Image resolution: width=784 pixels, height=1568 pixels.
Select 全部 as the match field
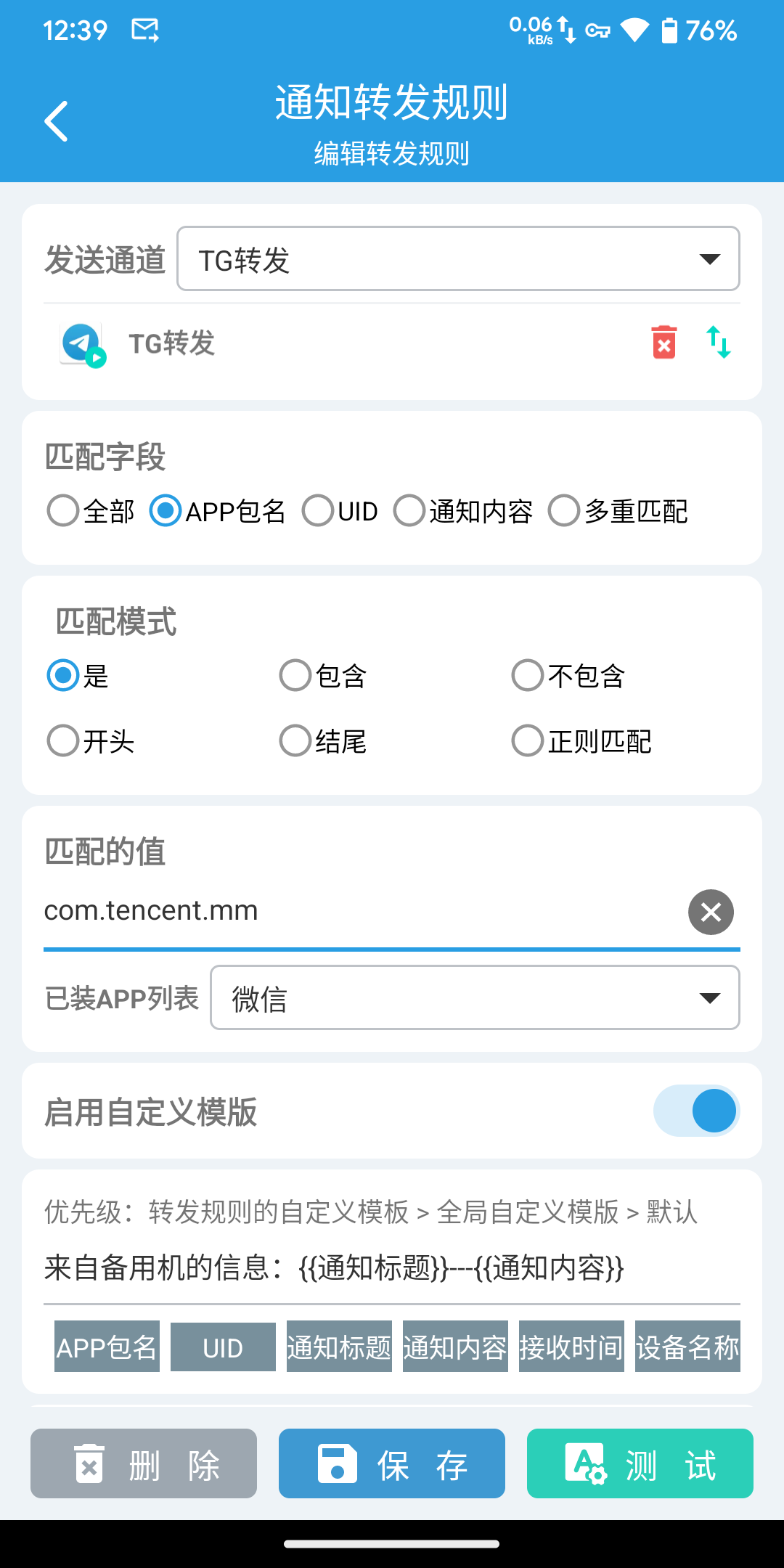[x=63, y=511]
